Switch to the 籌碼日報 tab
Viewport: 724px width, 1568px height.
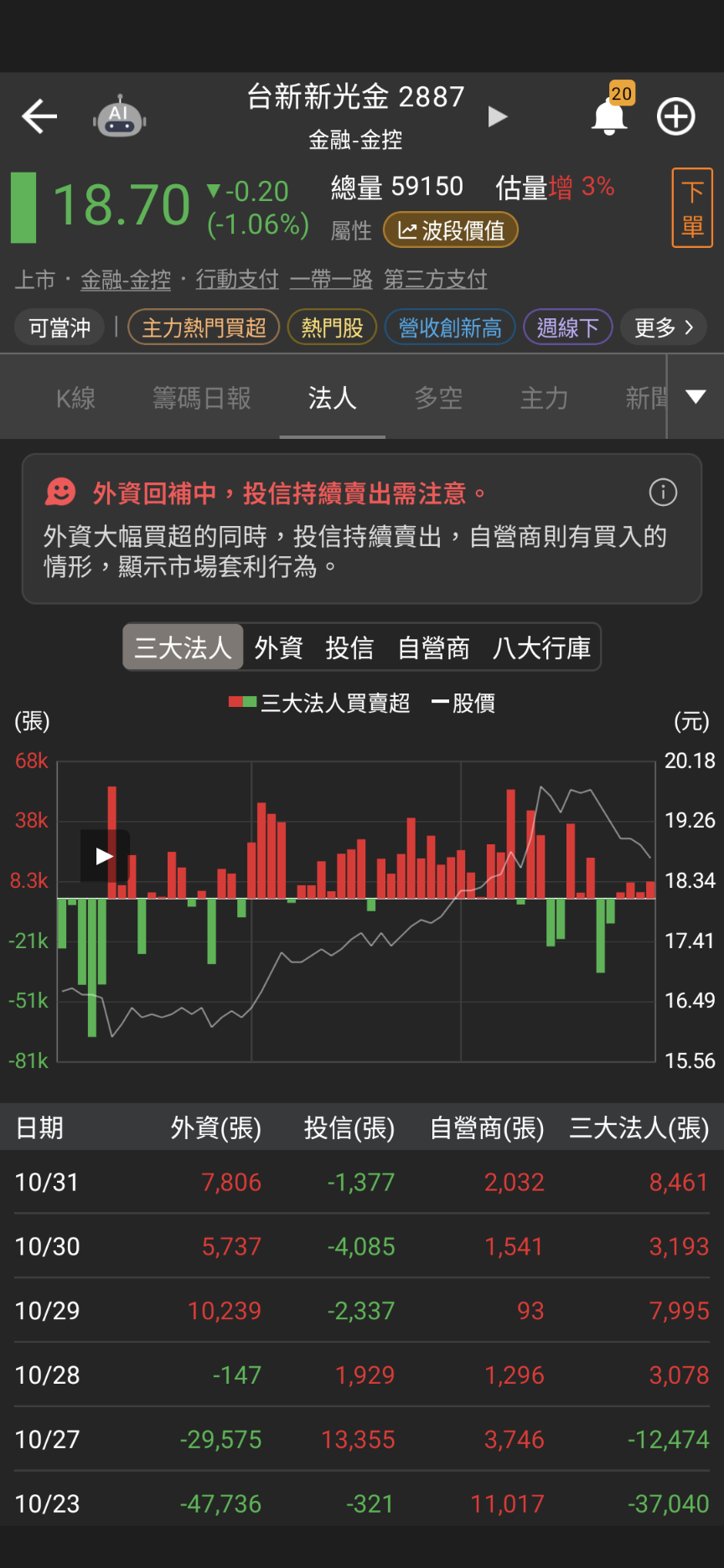tap(202, 398)
